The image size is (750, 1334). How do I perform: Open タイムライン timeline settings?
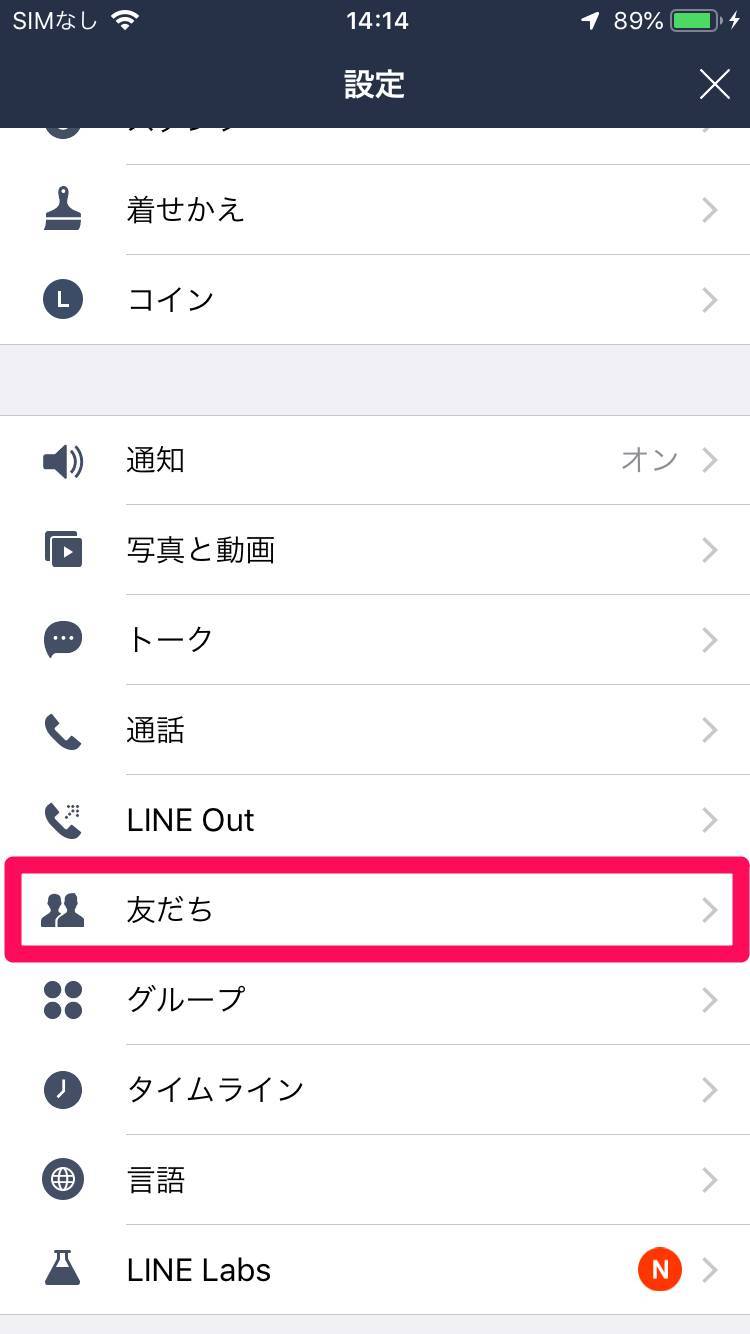(x=375, y=1090)
